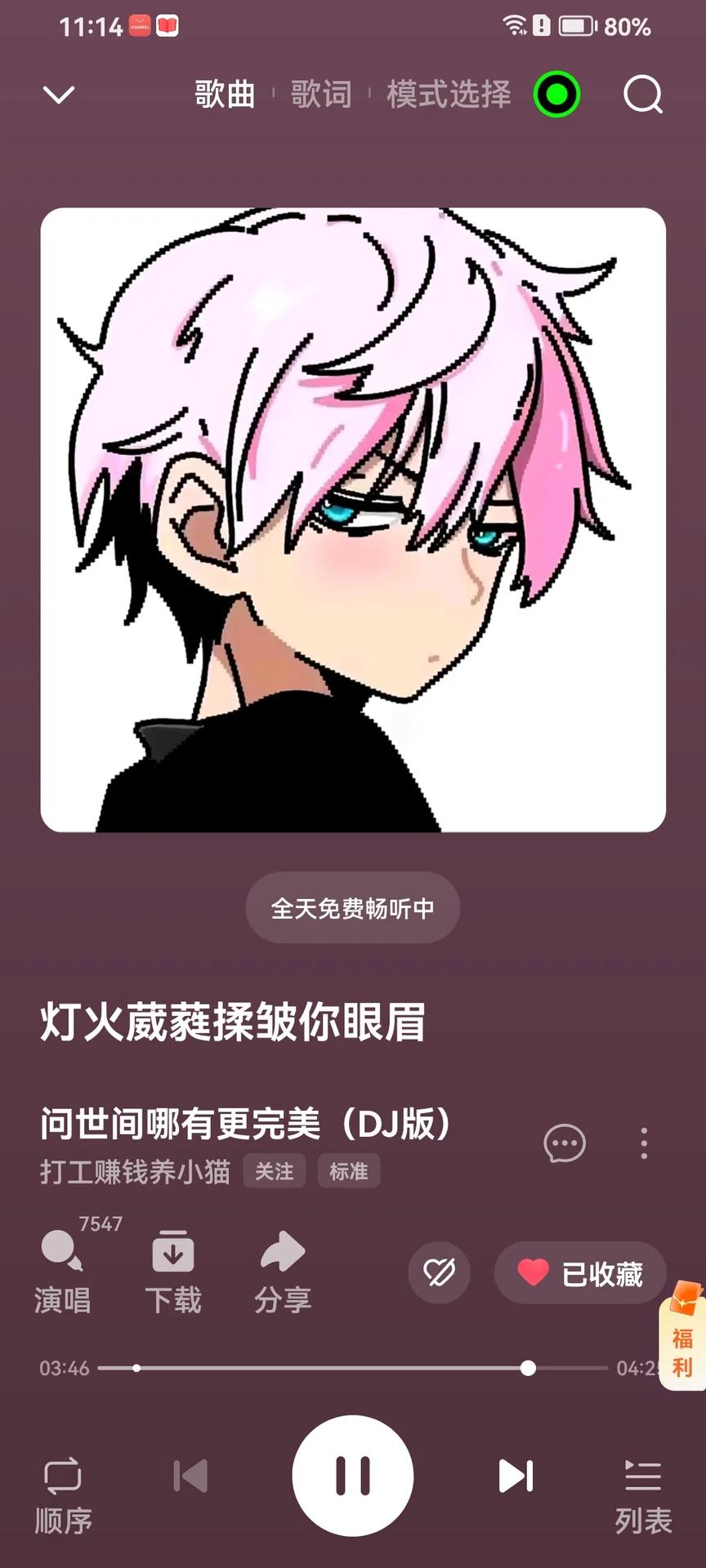Open the three-dot overflow menu

point(644,1143)
